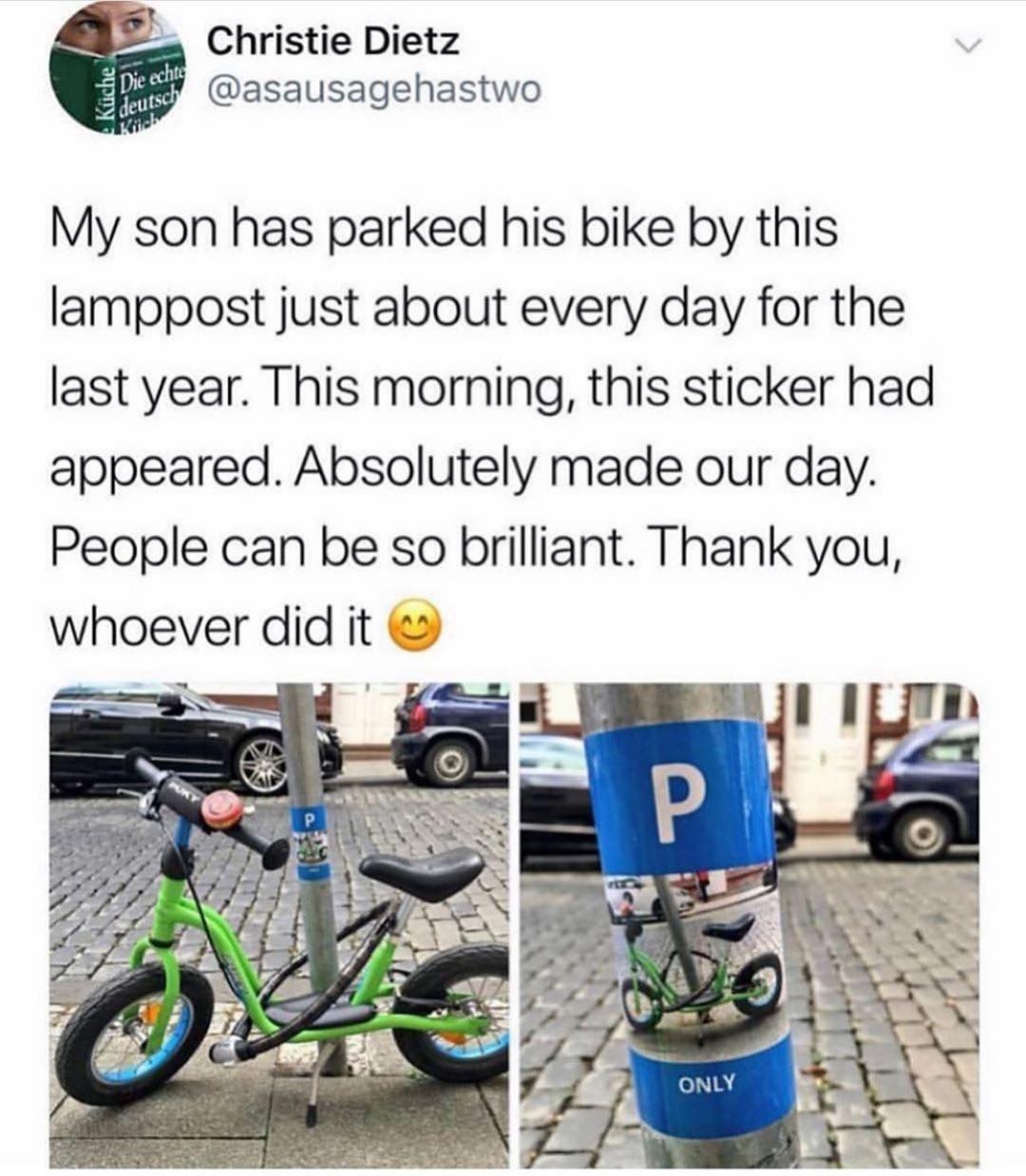
Task: Open the tweet options chevron menu
Action: pos(965,45)
